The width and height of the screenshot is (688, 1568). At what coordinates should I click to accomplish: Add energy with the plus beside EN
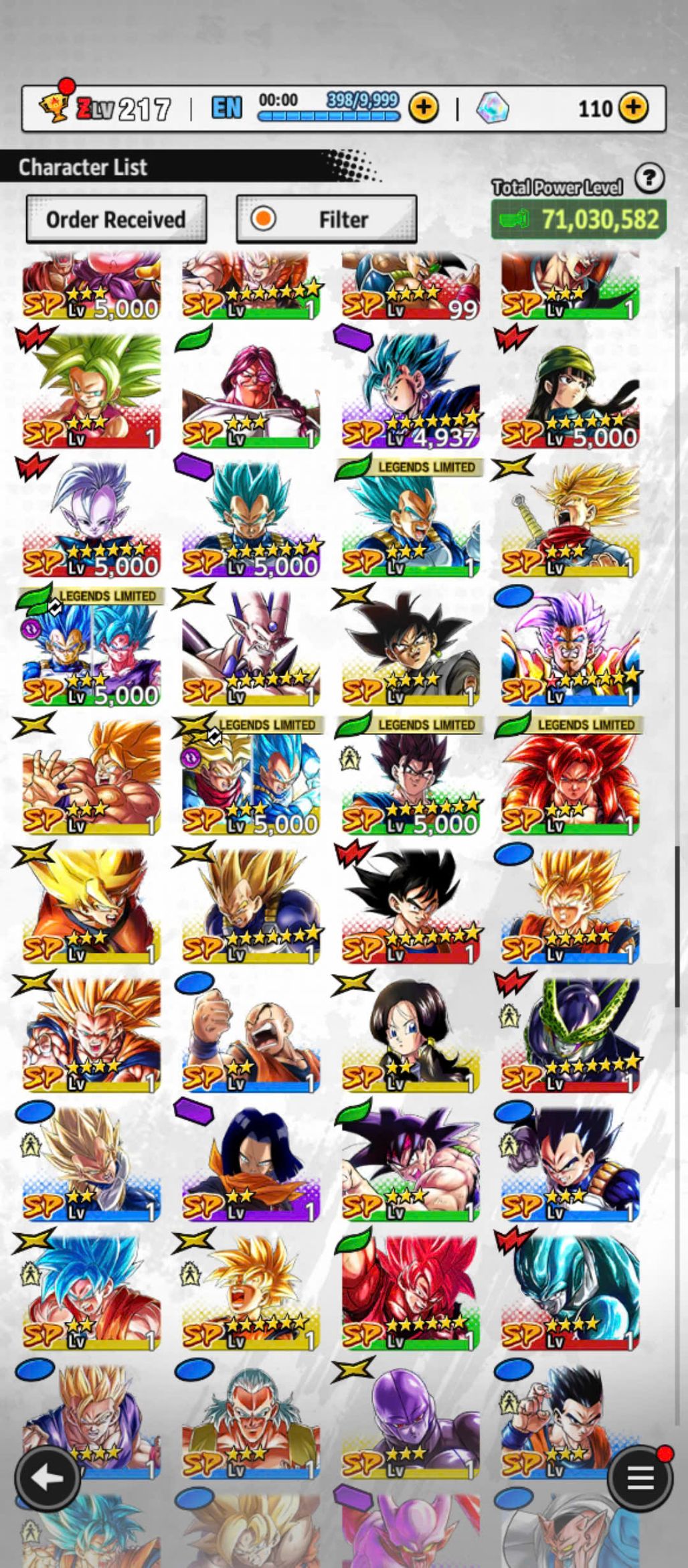424,107
